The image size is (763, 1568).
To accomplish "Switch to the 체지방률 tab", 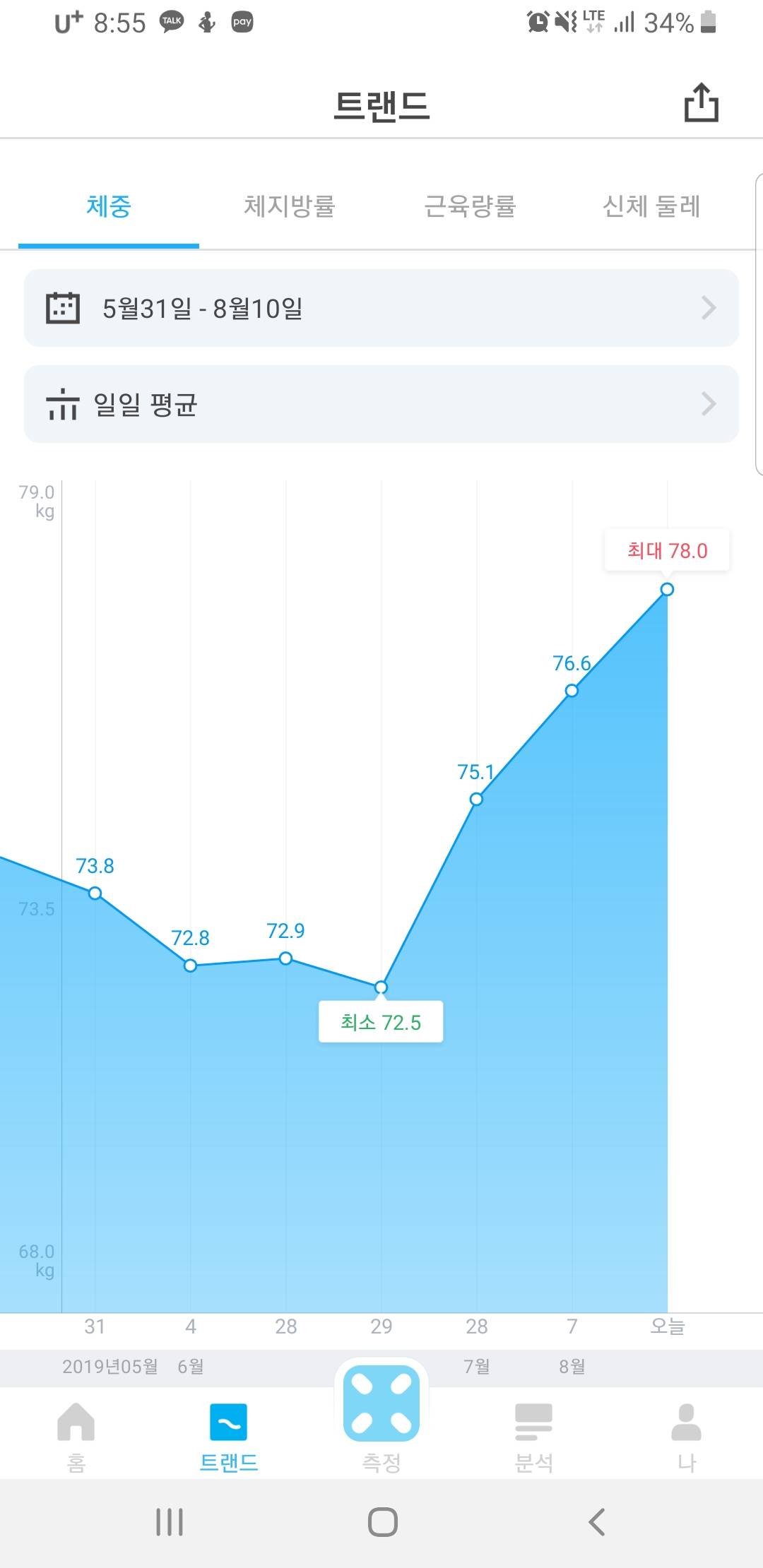I will pos(289,206).
